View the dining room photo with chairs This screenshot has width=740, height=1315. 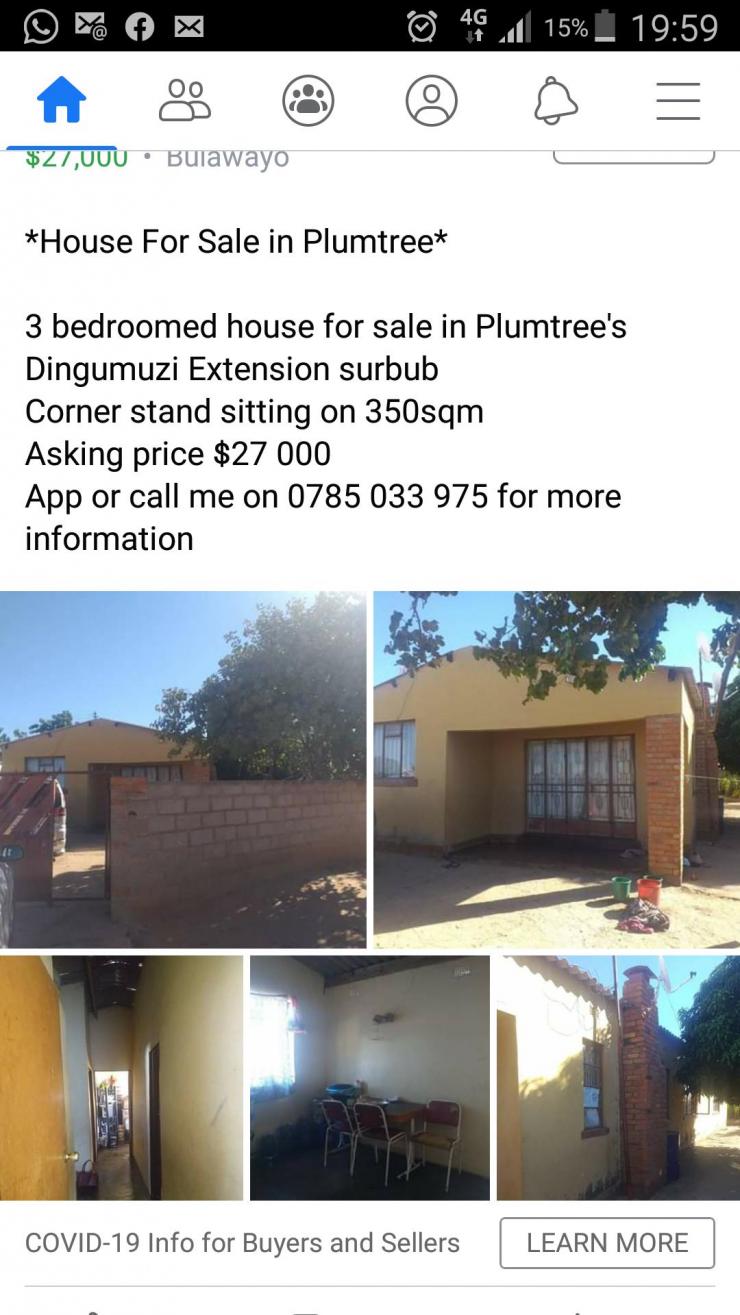(370, 1078)
